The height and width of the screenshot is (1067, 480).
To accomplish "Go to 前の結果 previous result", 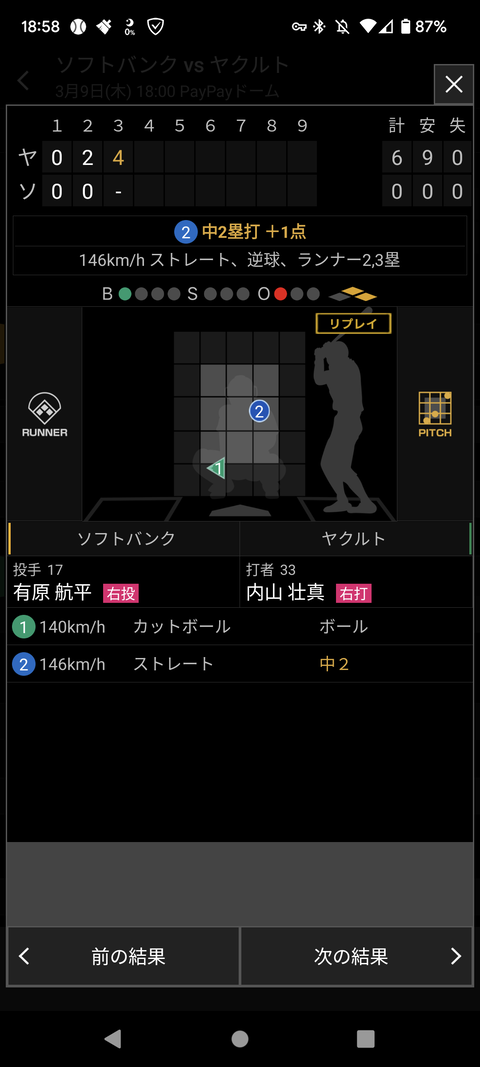I will 123,956.
